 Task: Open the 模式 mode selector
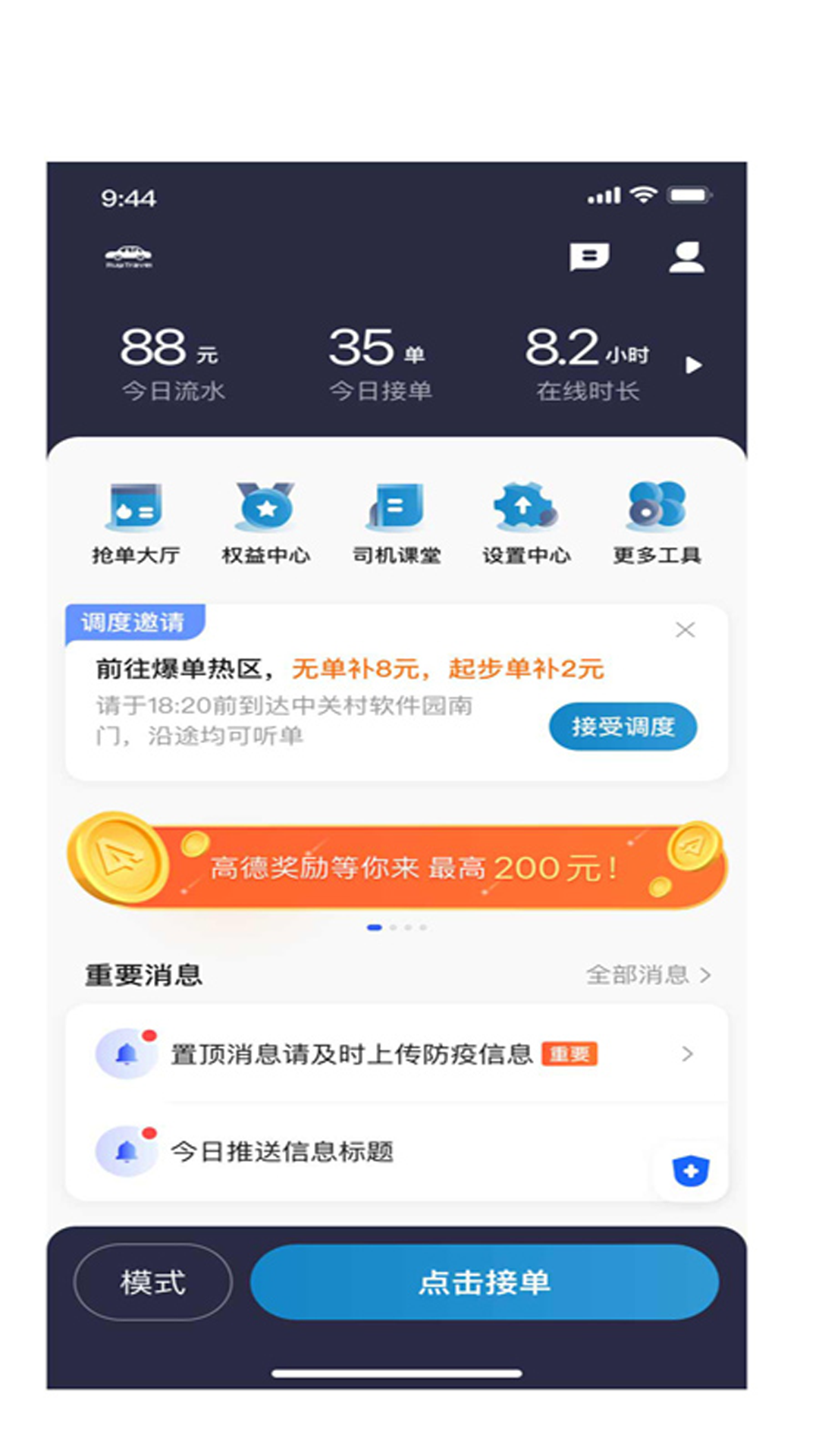coord(152,1282)
